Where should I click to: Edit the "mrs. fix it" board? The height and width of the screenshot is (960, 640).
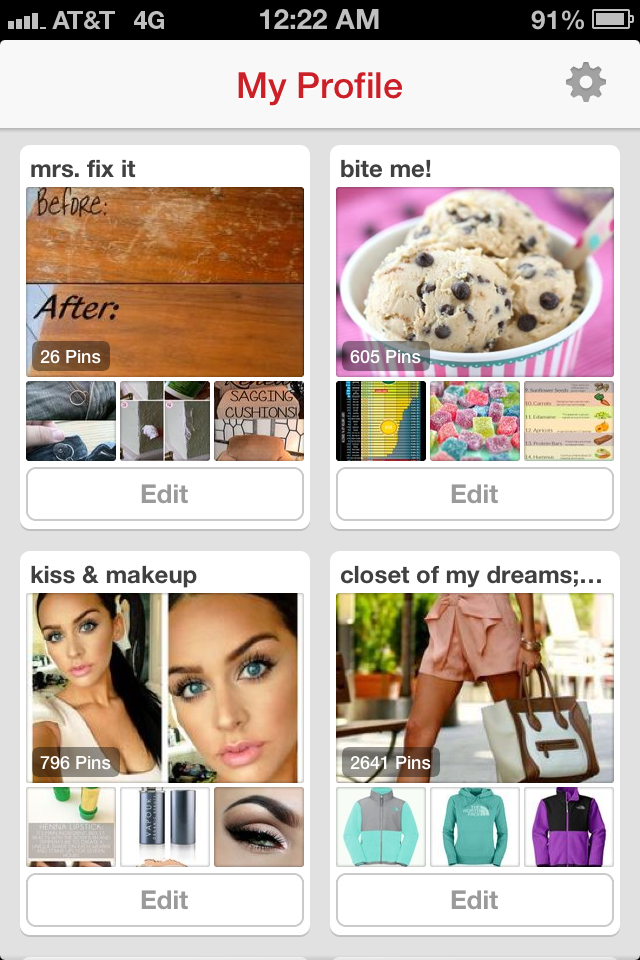pyautogui.click(x=165, y=494)
